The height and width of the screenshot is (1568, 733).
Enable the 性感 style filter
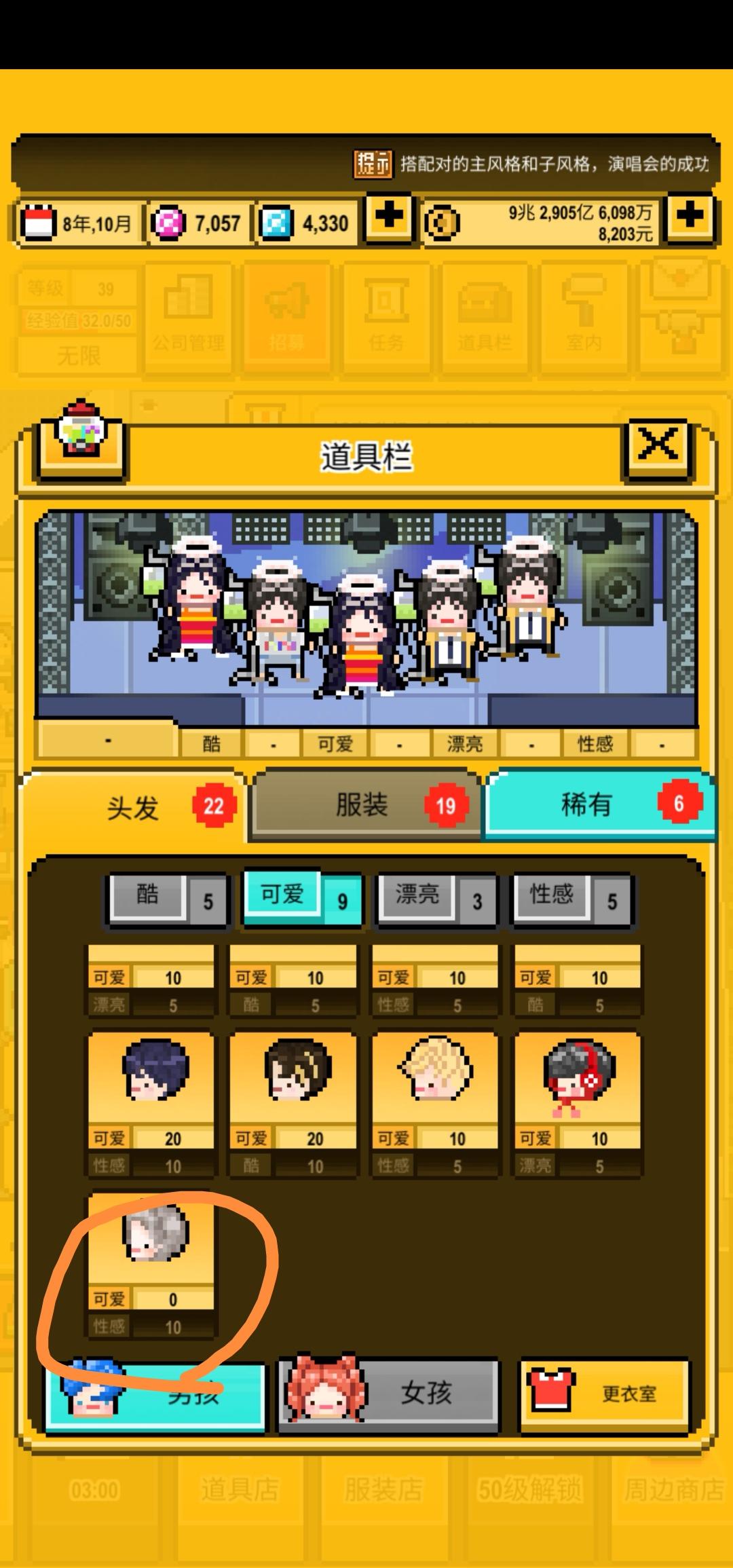(570, 899)
